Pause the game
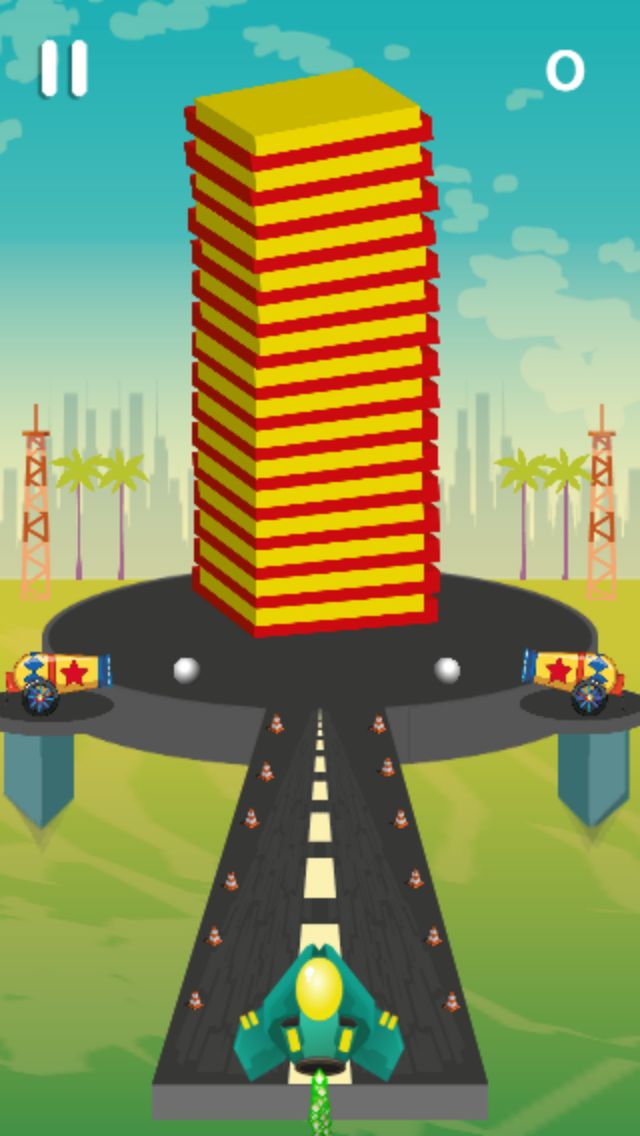This screenshot has height=1136, width=640. click(63, 69)
